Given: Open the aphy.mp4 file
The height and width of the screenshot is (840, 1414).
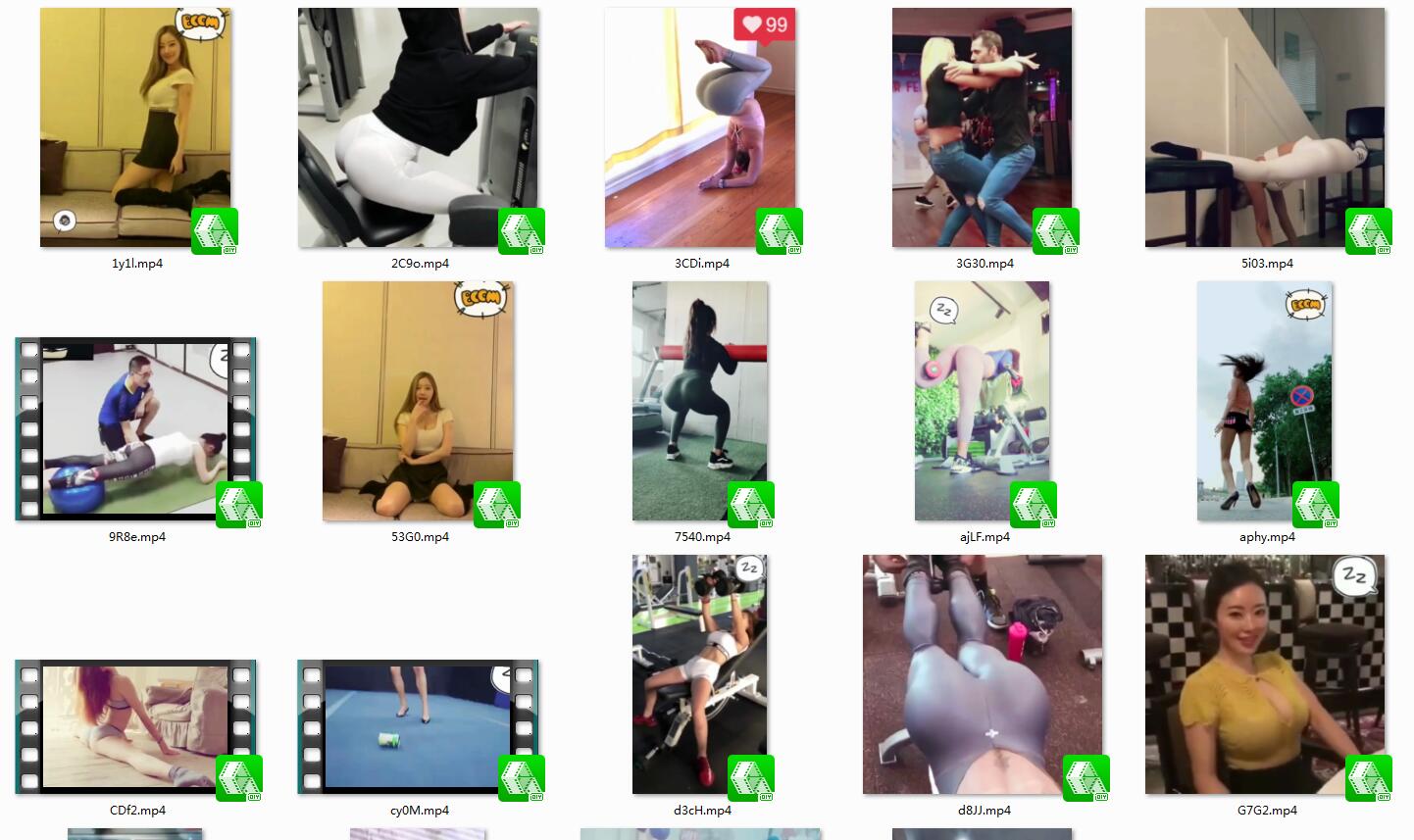Looking at the screenshot, I should (1265, 401).
